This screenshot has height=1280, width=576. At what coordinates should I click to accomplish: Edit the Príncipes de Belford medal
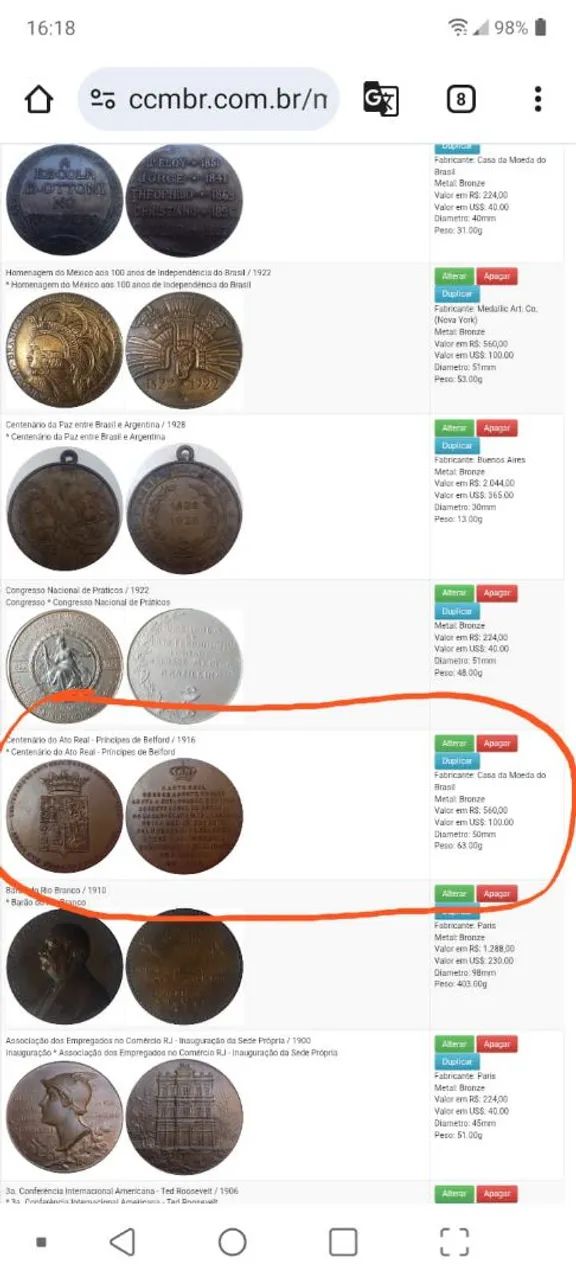[454, 743]
